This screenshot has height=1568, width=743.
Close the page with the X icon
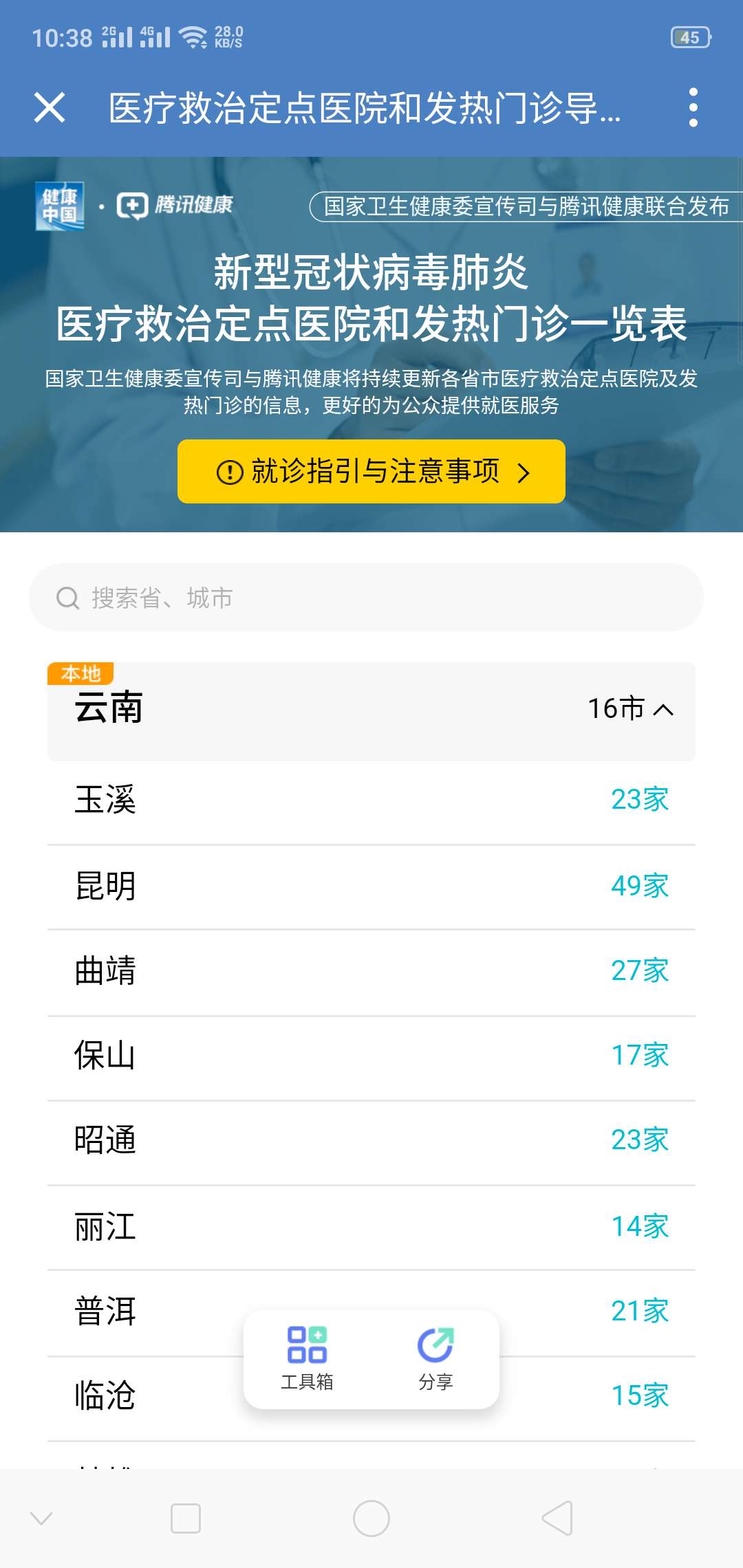(50, 108)
